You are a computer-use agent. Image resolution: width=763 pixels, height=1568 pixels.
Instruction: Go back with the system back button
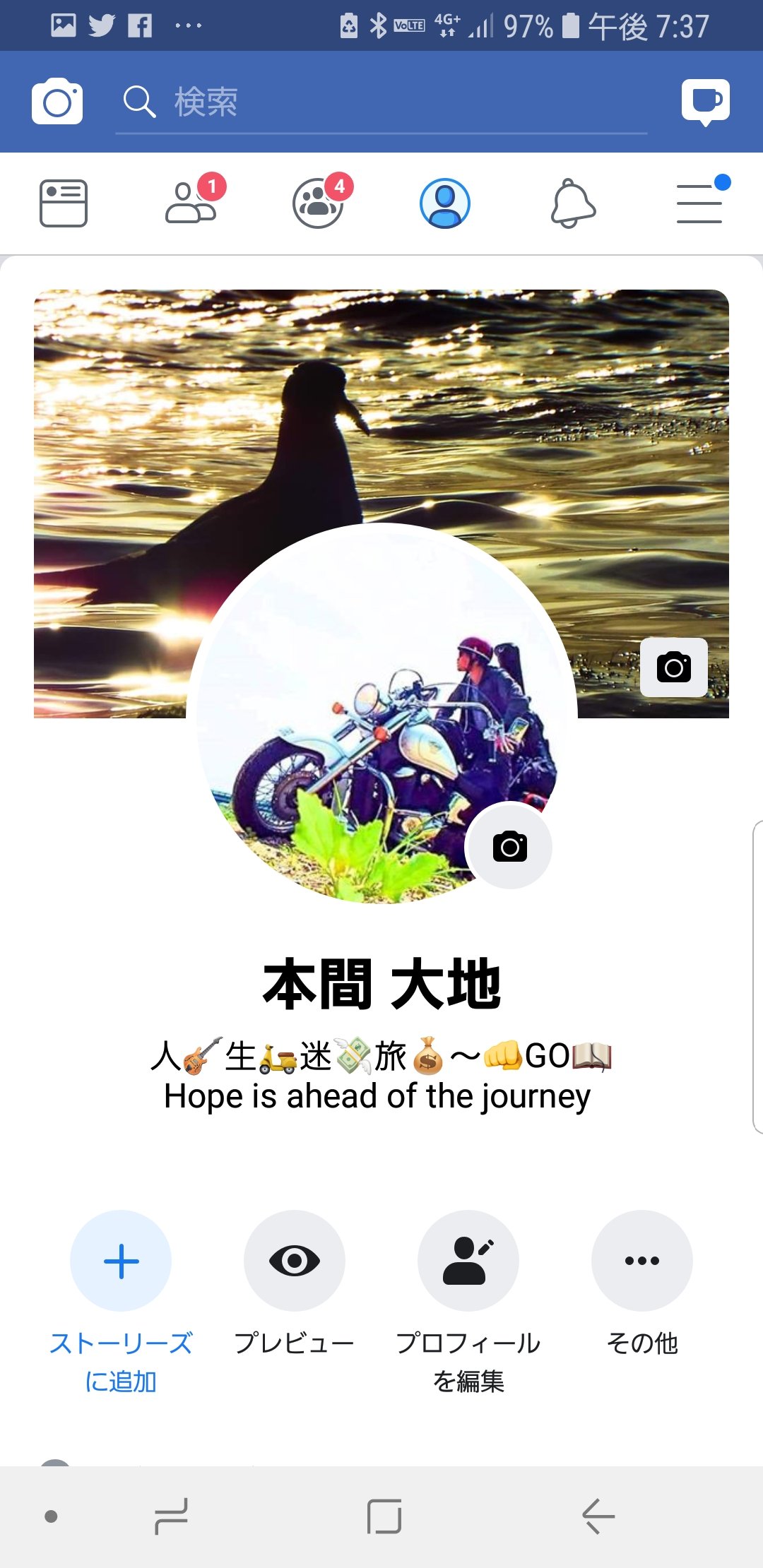coord(598,1516)
